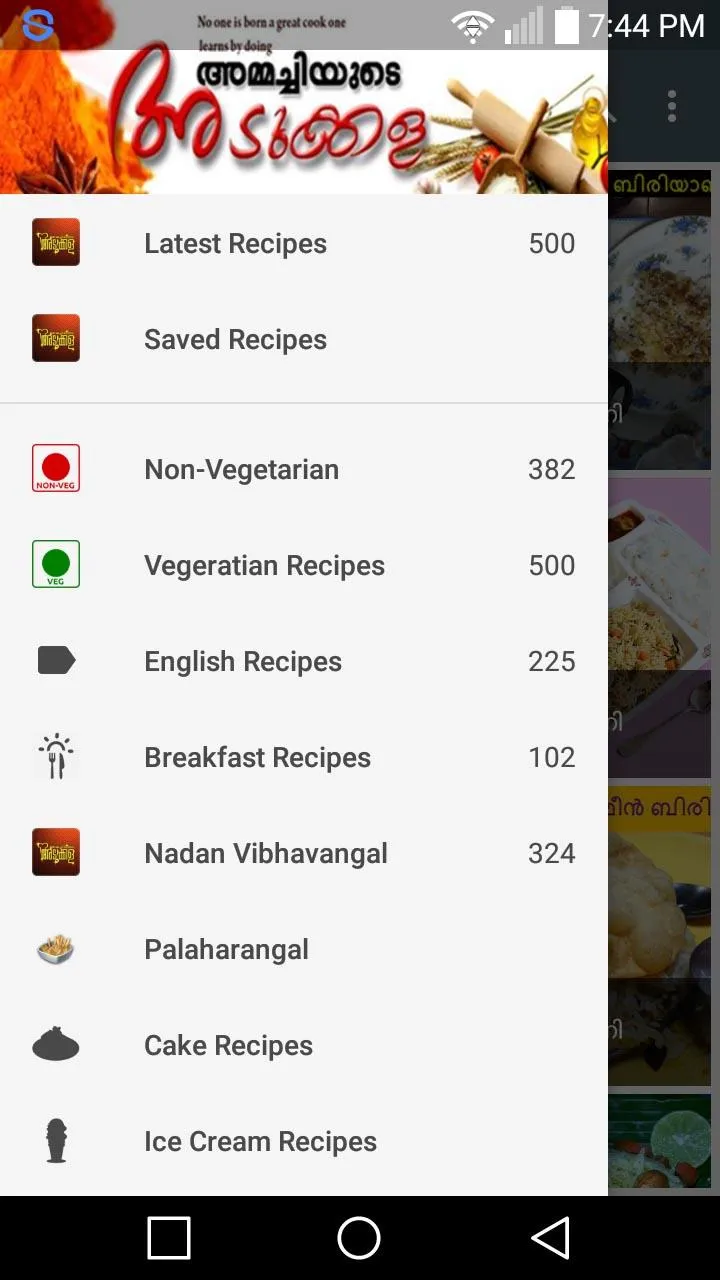This screenshot has width=720, height=1280.
Task: Click the fries icon next to Palaharangal
Action: (56, 948)
